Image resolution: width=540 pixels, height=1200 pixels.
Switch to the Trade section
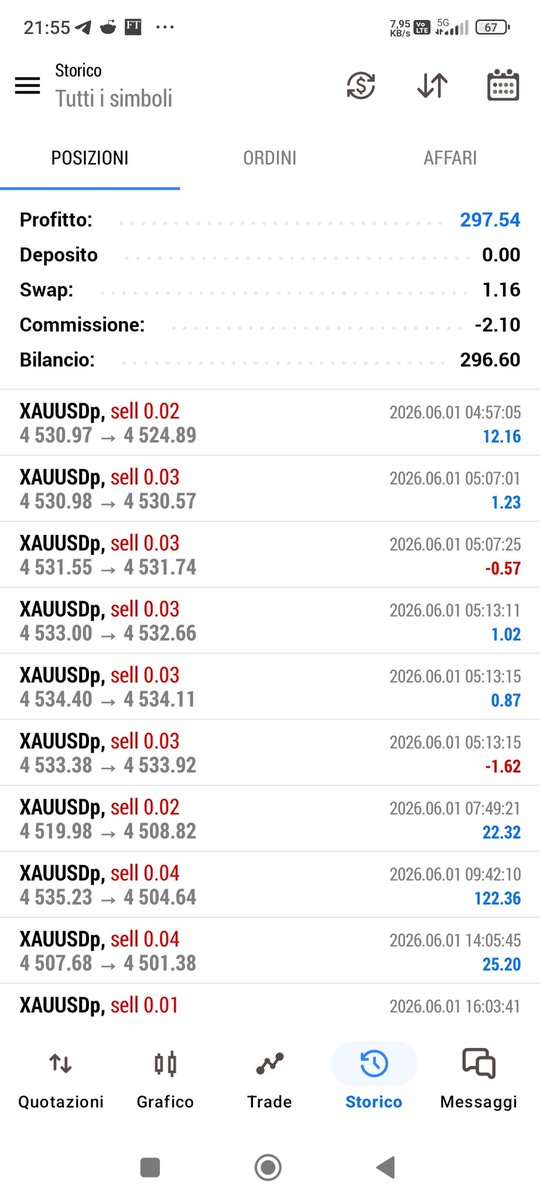pos(269,1078)
